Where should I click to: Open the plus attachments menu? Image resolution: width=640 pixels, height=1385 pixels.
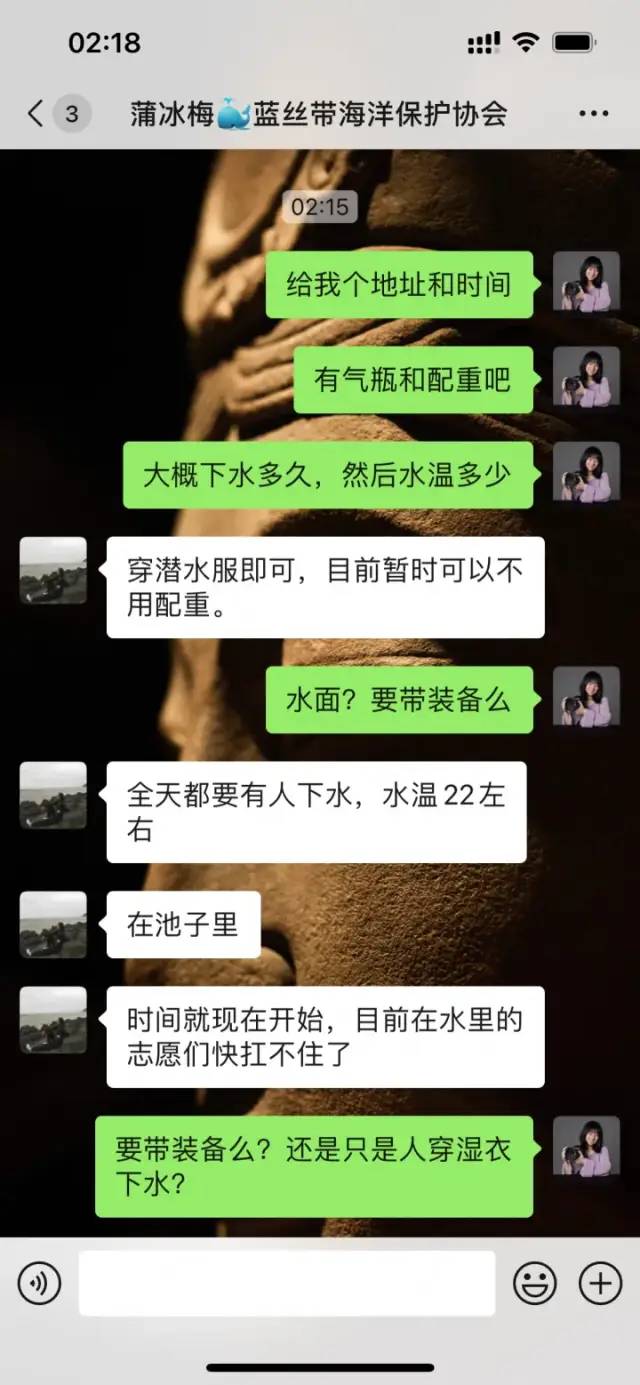[x=601, y=1283]
